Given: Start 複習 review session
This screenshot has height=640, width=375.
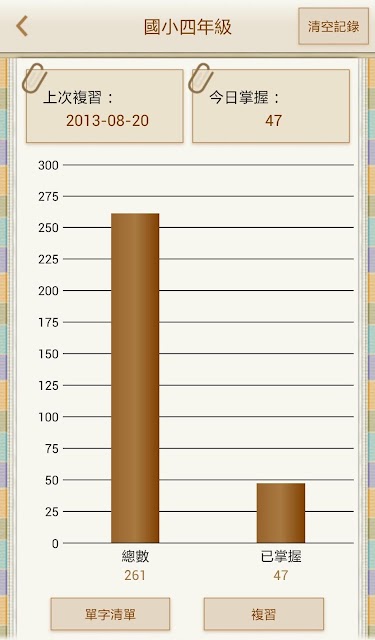Looking at the screenshot, I should (x=264, y=614).
